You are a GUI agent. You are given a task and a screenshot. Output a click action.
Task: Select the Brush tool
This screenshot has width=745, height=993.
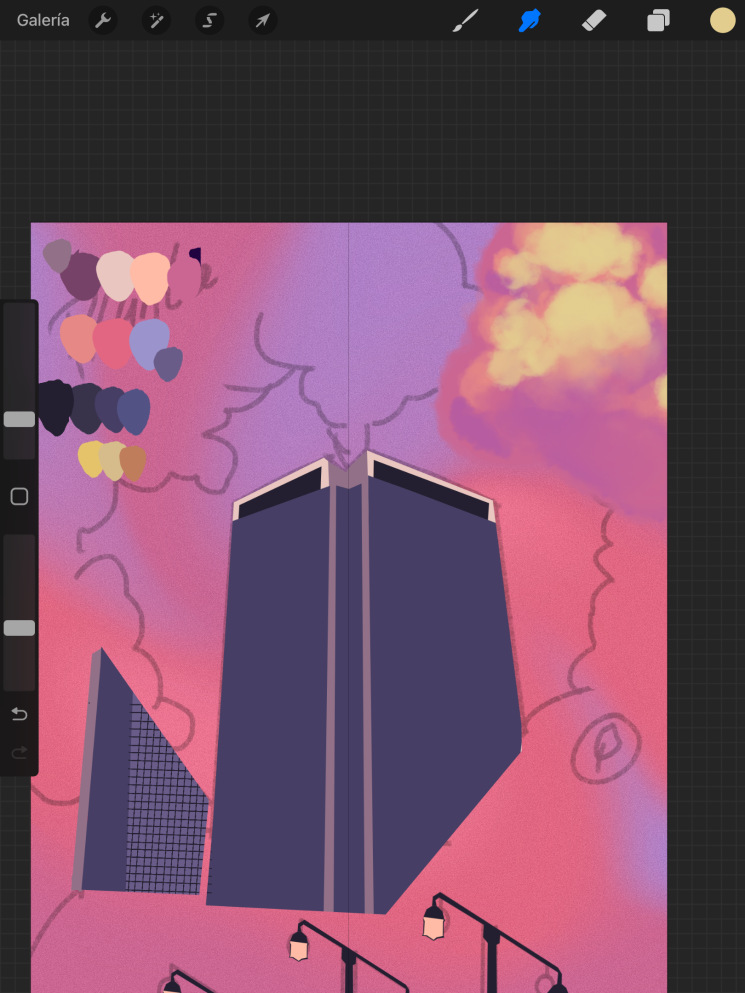click(x=466, y=20)
